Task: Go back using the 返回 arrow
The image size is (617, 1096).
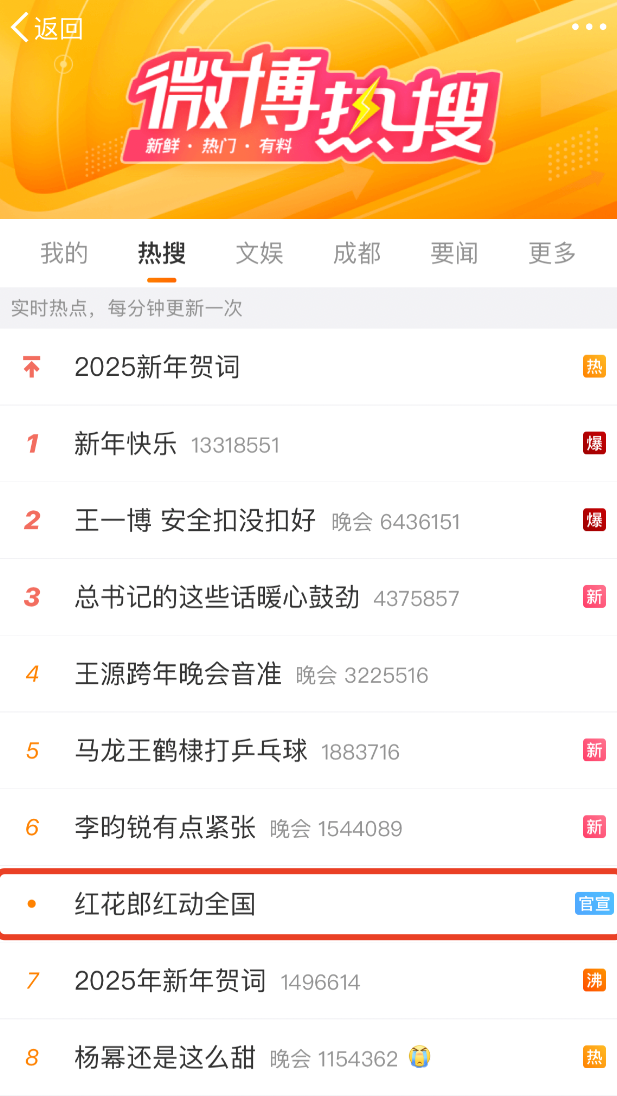Action: [45, 28]
